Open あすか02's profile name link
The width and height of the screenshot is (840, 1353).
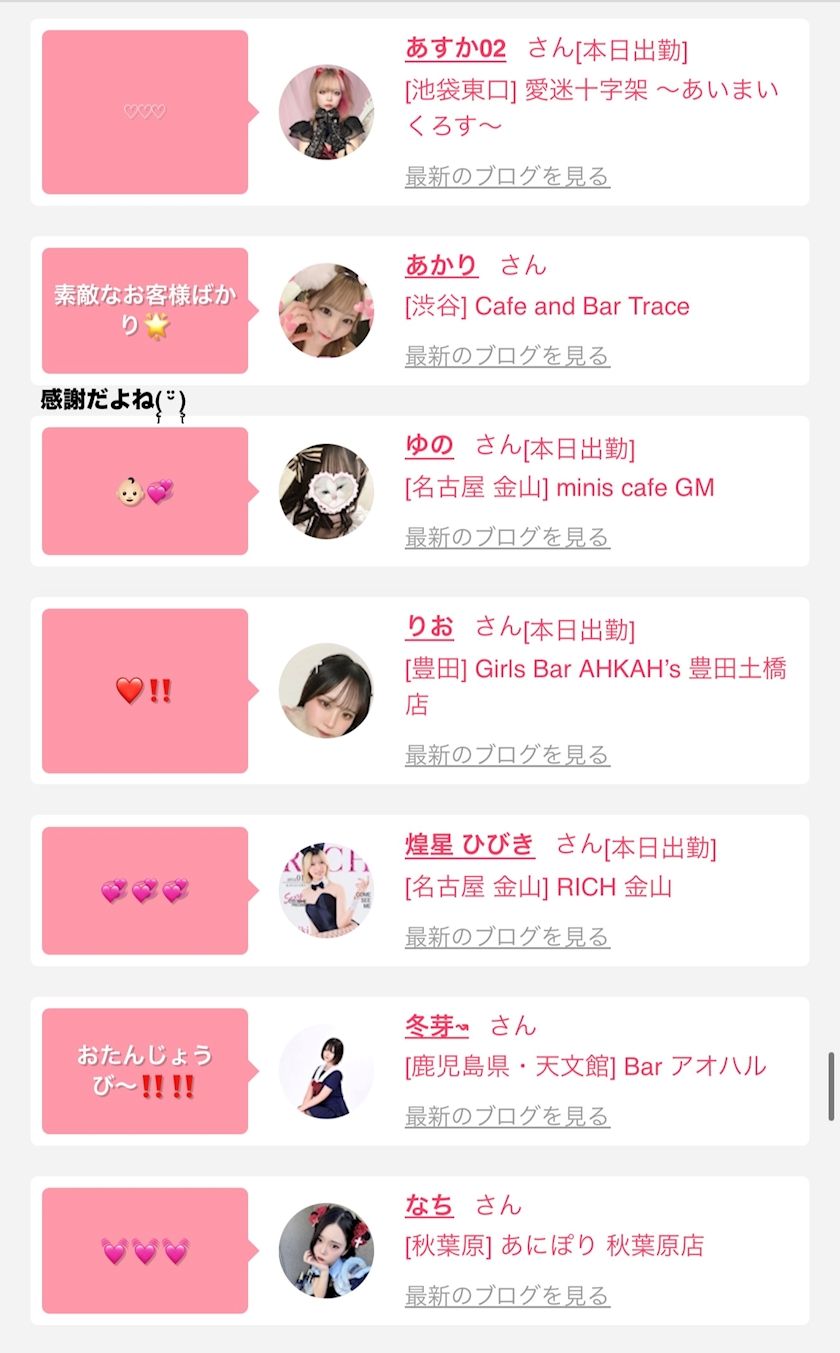pos(455,48)
